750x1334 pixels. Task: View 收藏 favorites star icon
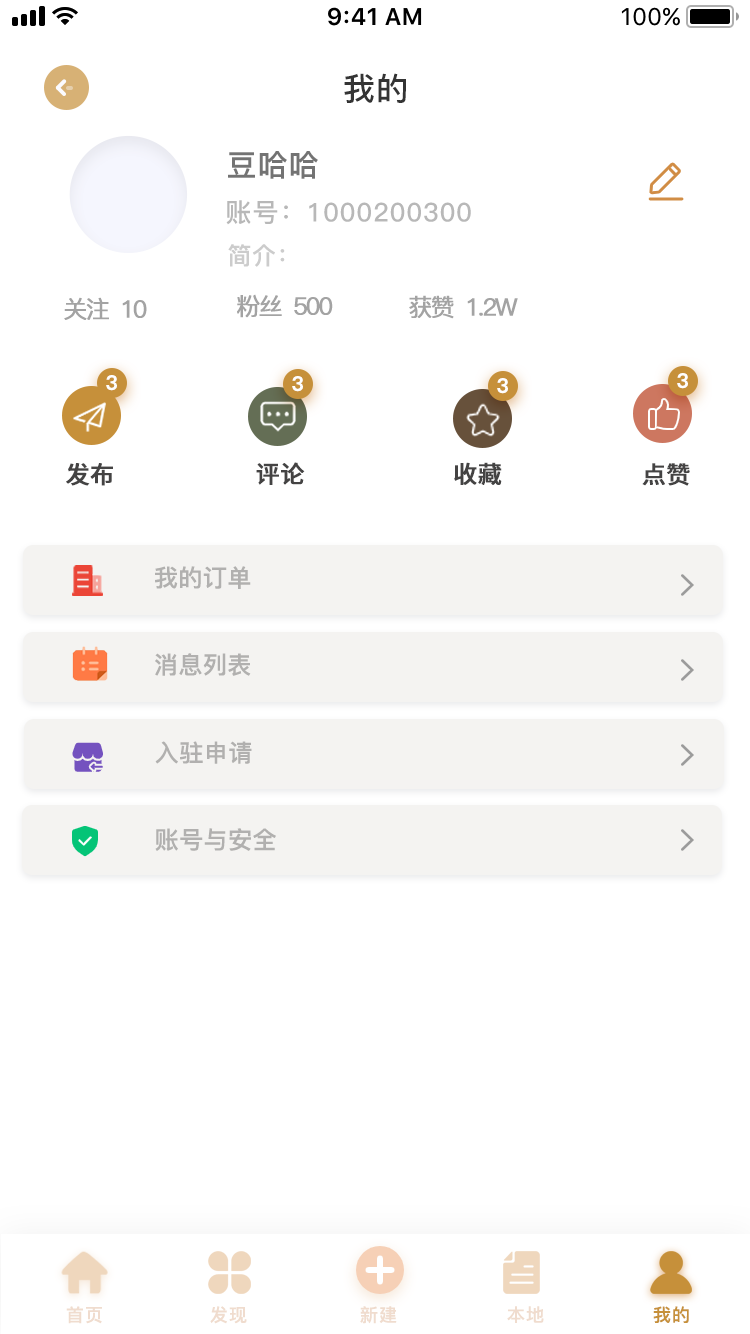(x=482, y=417)
